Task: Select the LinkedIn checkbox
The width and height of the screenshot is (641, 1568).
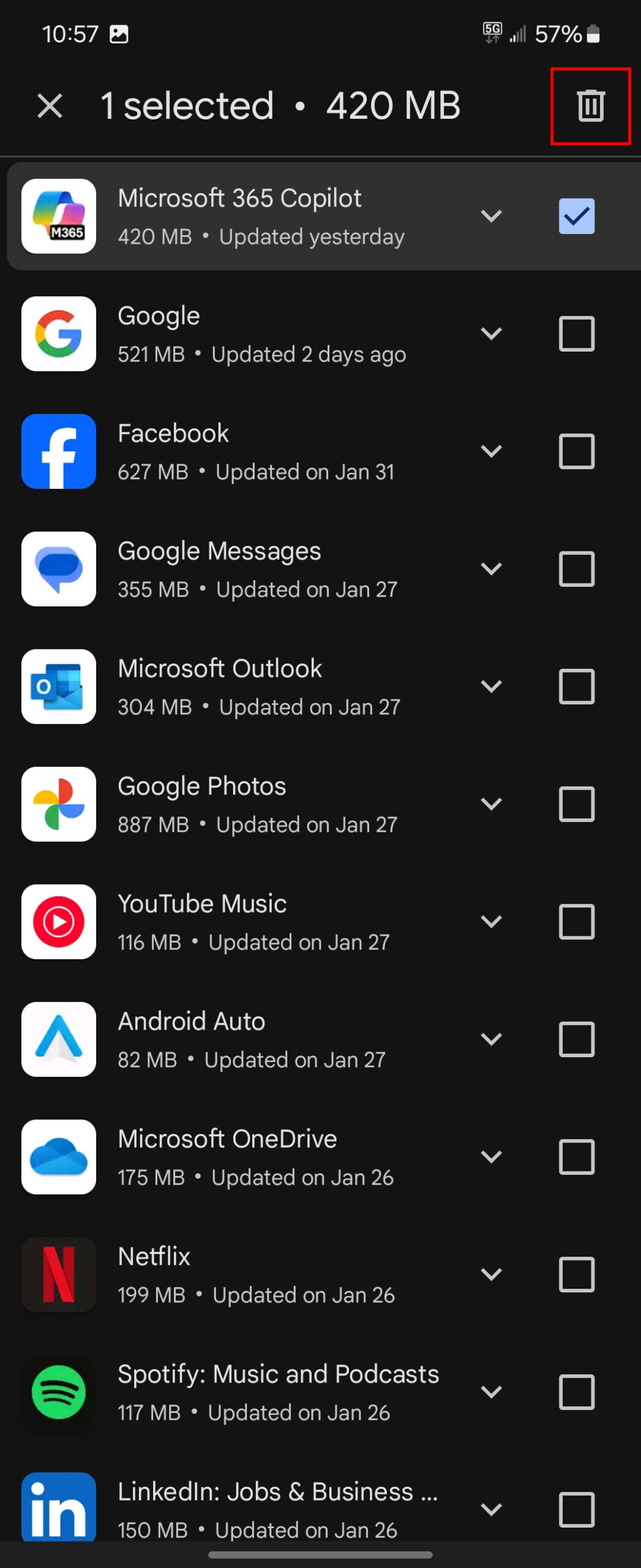Action: [576, 1510]
